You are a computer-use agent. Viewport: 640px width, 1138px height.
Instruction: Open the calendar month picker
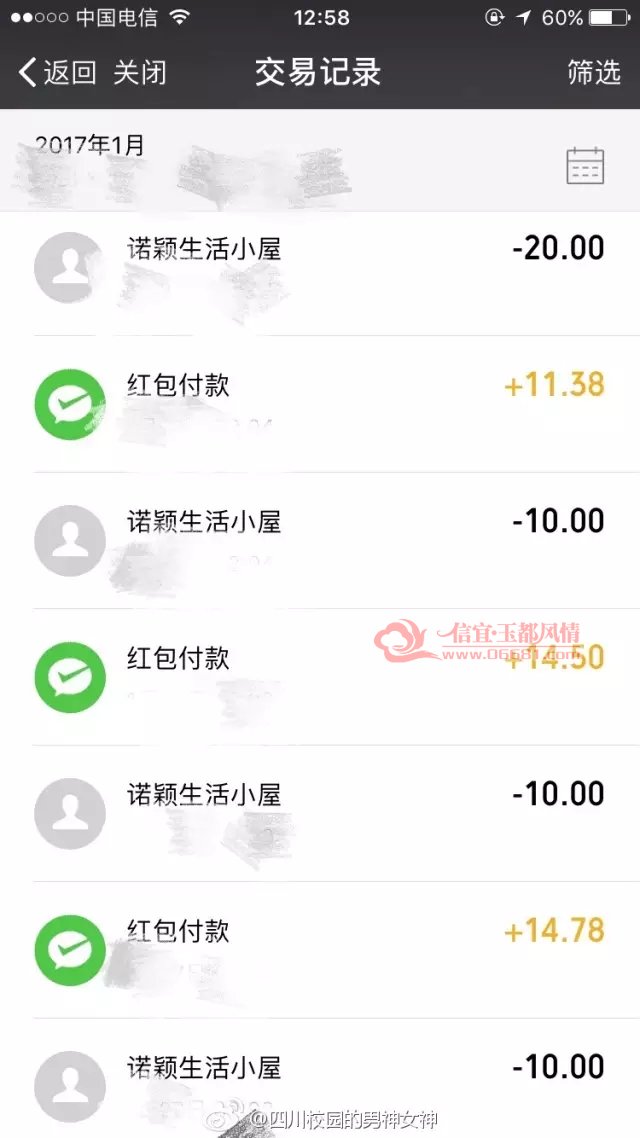[x=585, y=165]
